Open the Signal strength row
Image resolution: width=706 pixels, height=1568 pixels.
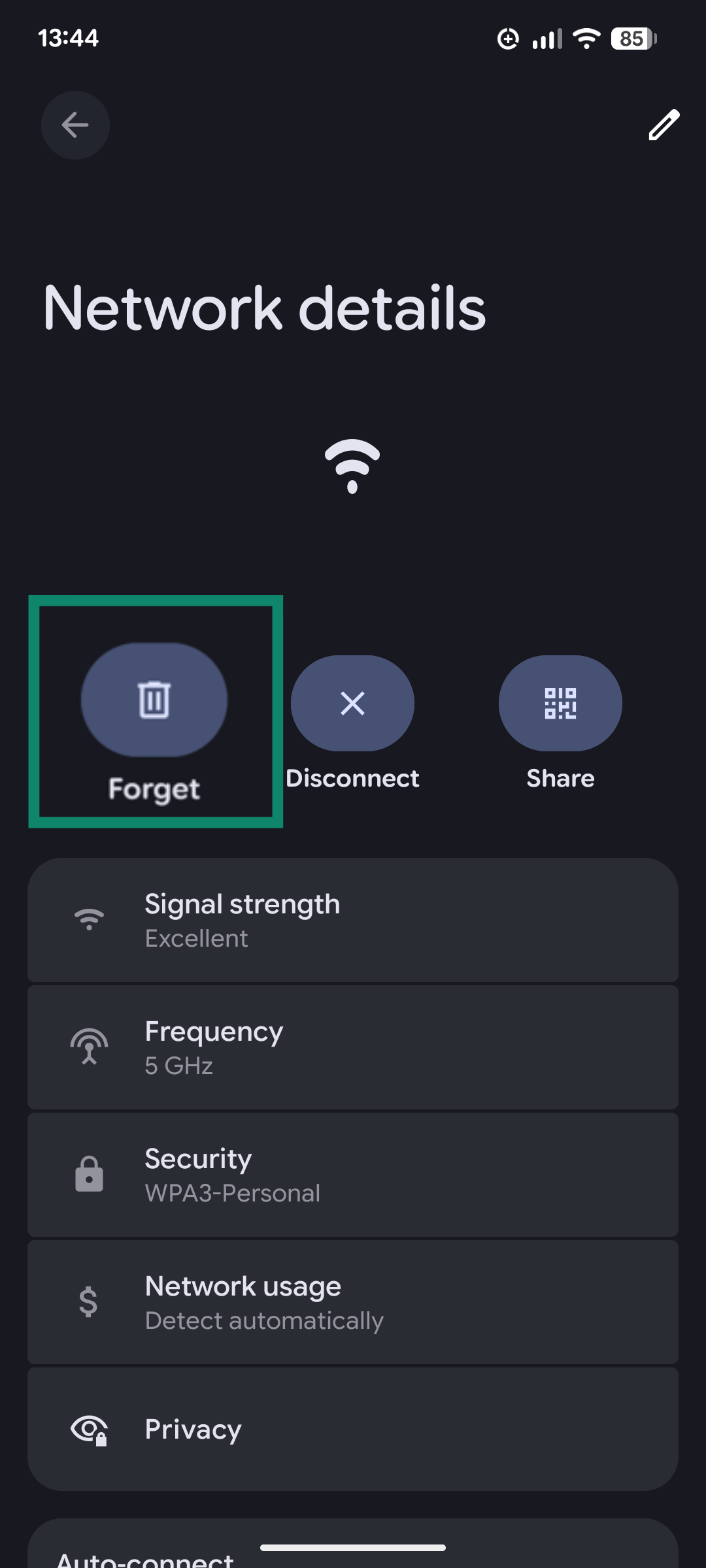[352, 919]
